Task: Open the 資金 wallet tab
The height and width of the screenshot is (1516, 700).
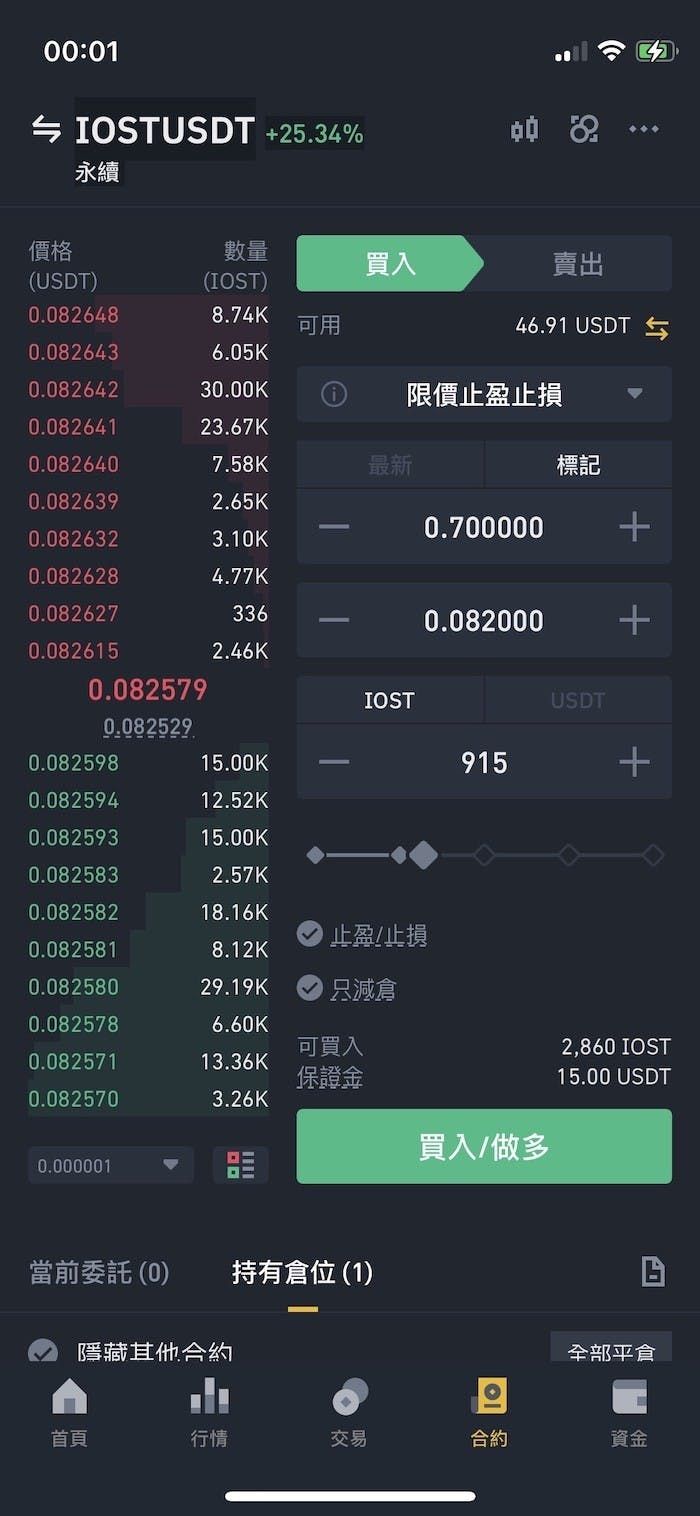Action: coord(629,1412)
